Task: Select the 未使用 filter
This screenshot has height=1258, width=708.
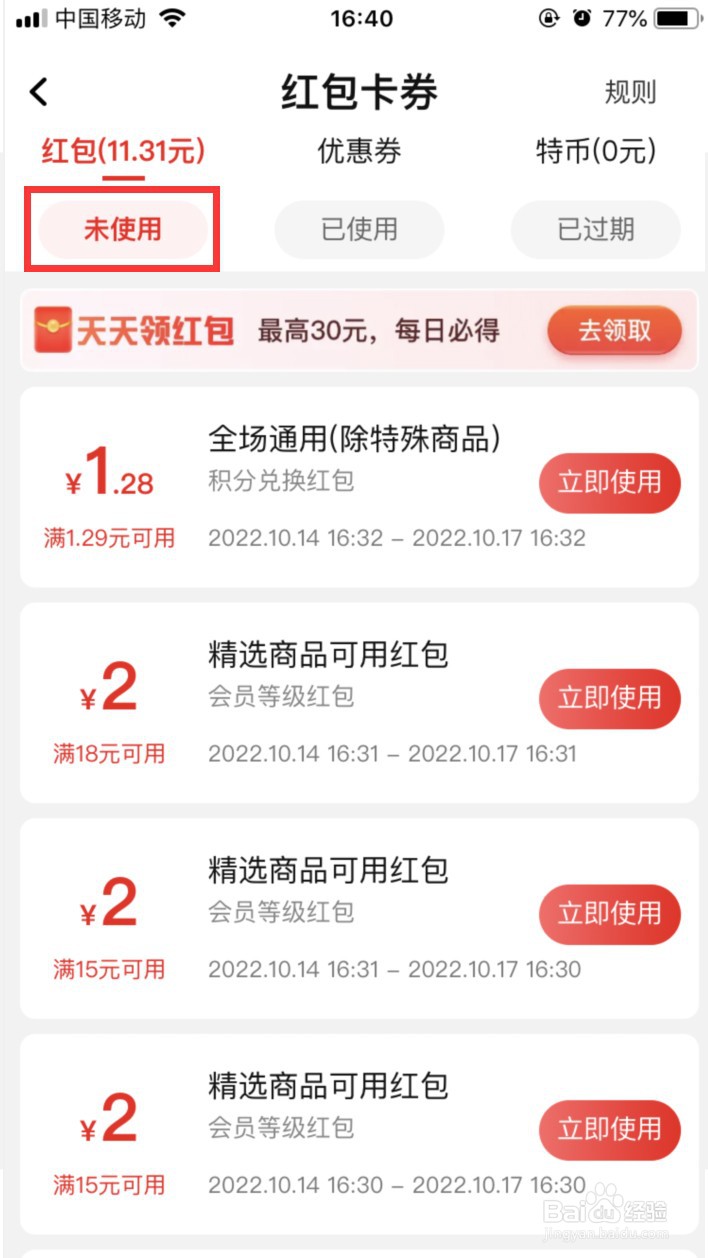Action: [122, 229]
